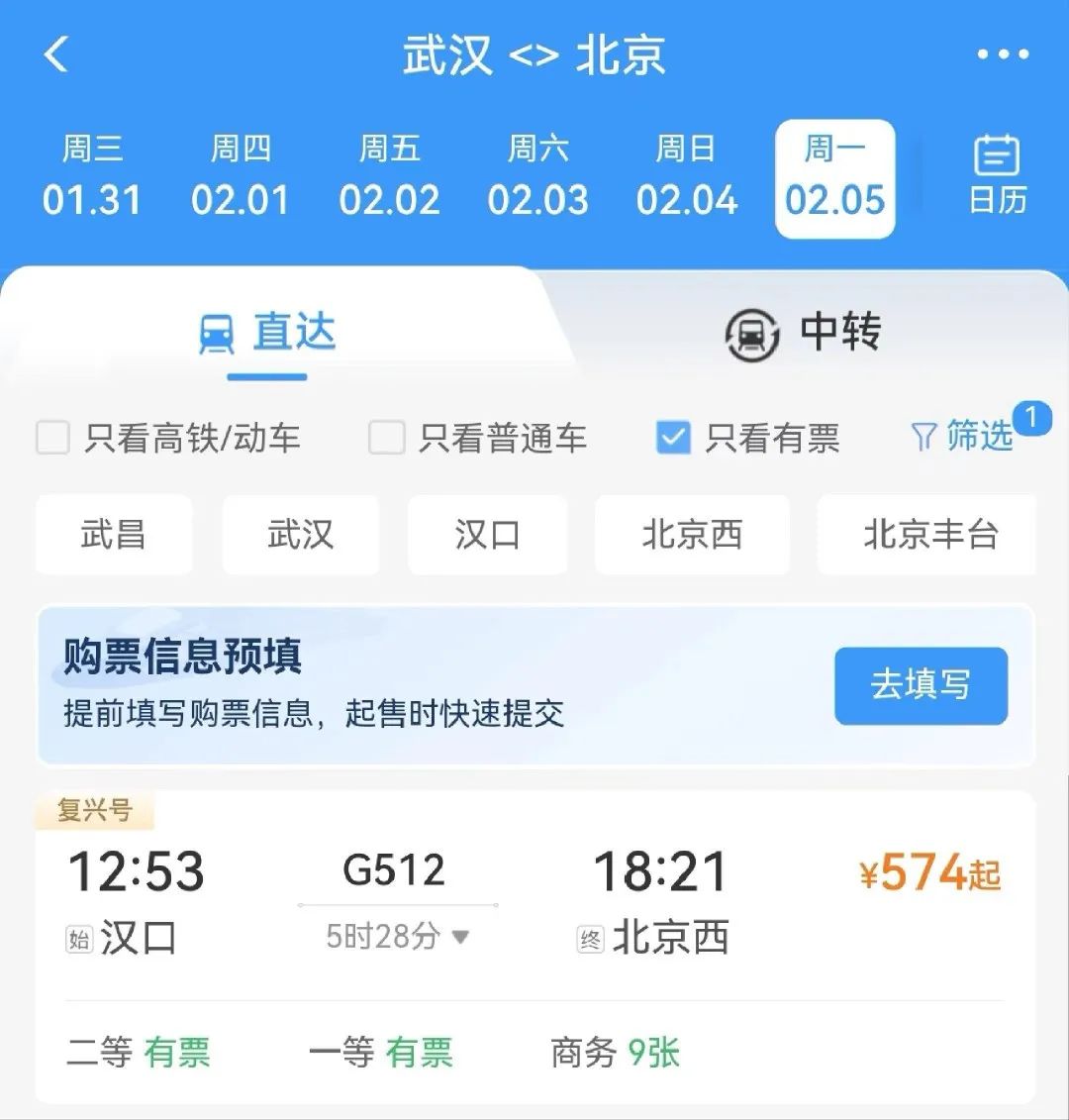Filter by 武昌 station chip
This screenshot has height=1120, width=1069.
pos(114,535)
